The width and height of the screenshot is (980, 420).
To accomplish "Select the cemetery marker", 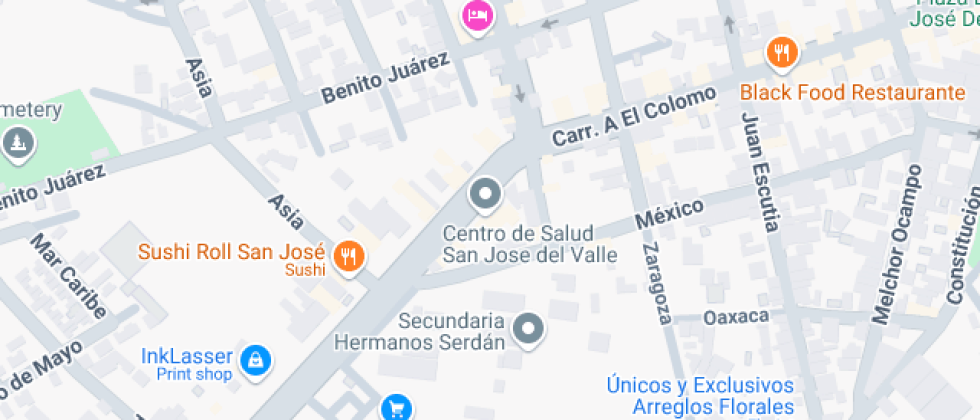I will pyautogui.click(x=17, y=145).
